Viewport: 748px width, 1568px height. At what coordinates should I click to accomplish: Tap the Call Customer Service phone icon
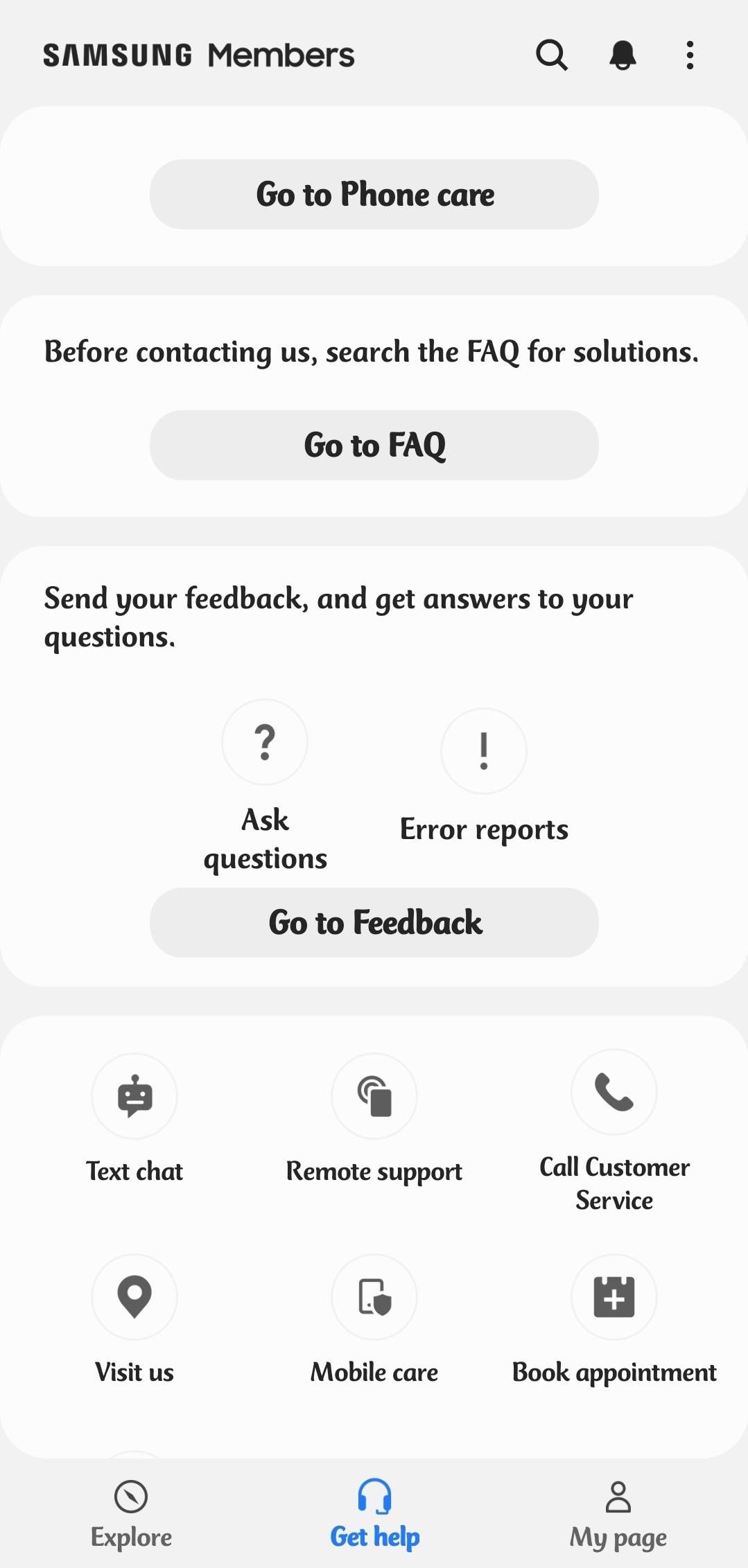pos(613,1092)
